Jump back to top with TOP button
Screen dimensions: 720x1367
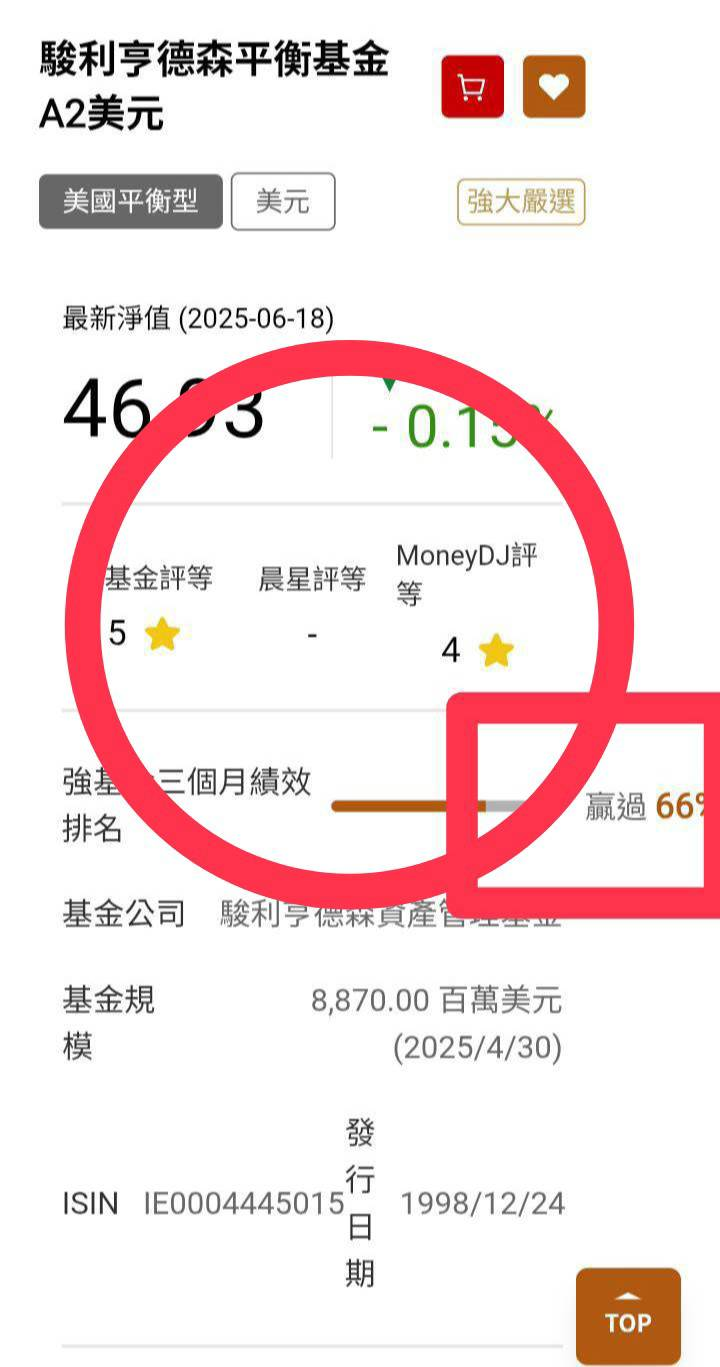(628, 1316)
